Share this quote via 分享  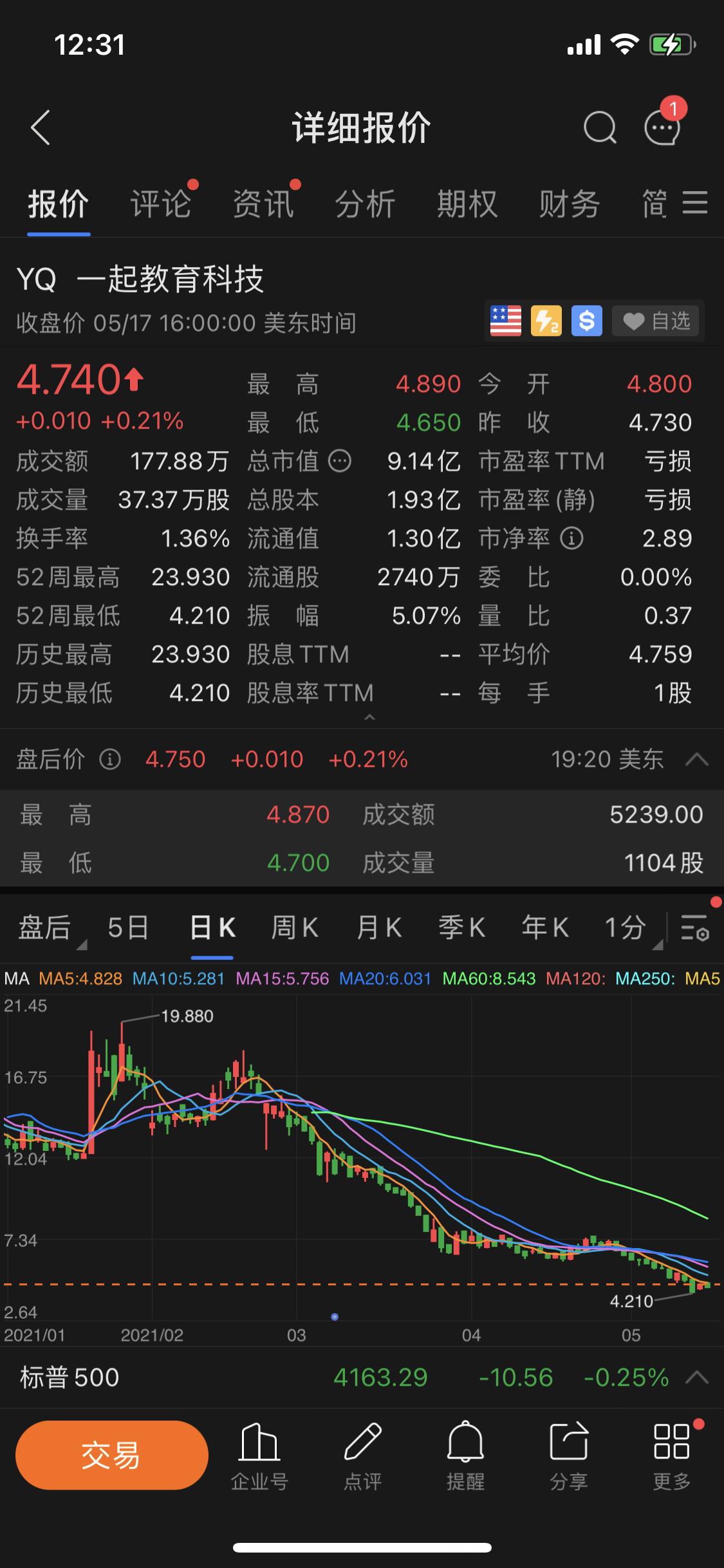pos(569,1455)
